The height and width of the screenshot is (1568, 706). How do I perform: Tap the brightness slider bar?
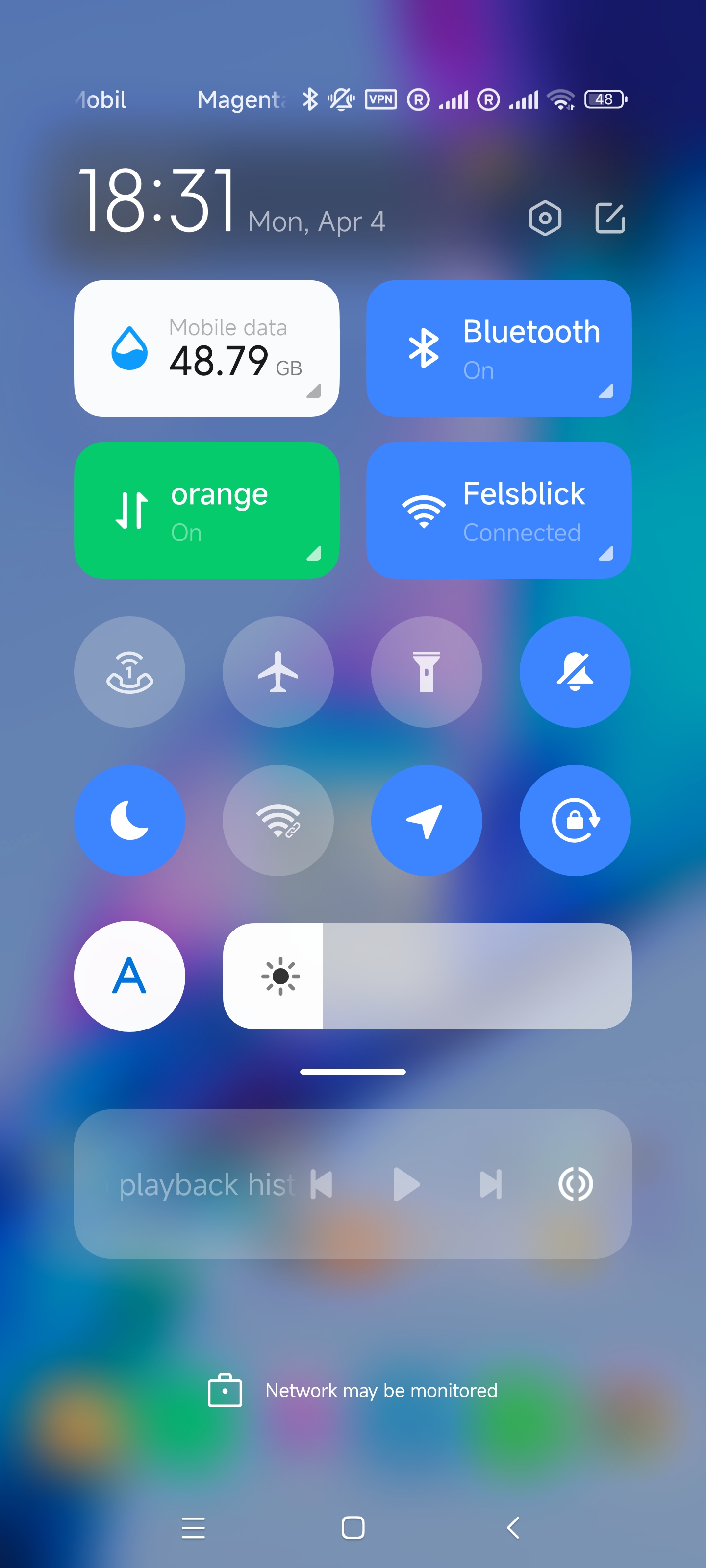tap(427, 976)
